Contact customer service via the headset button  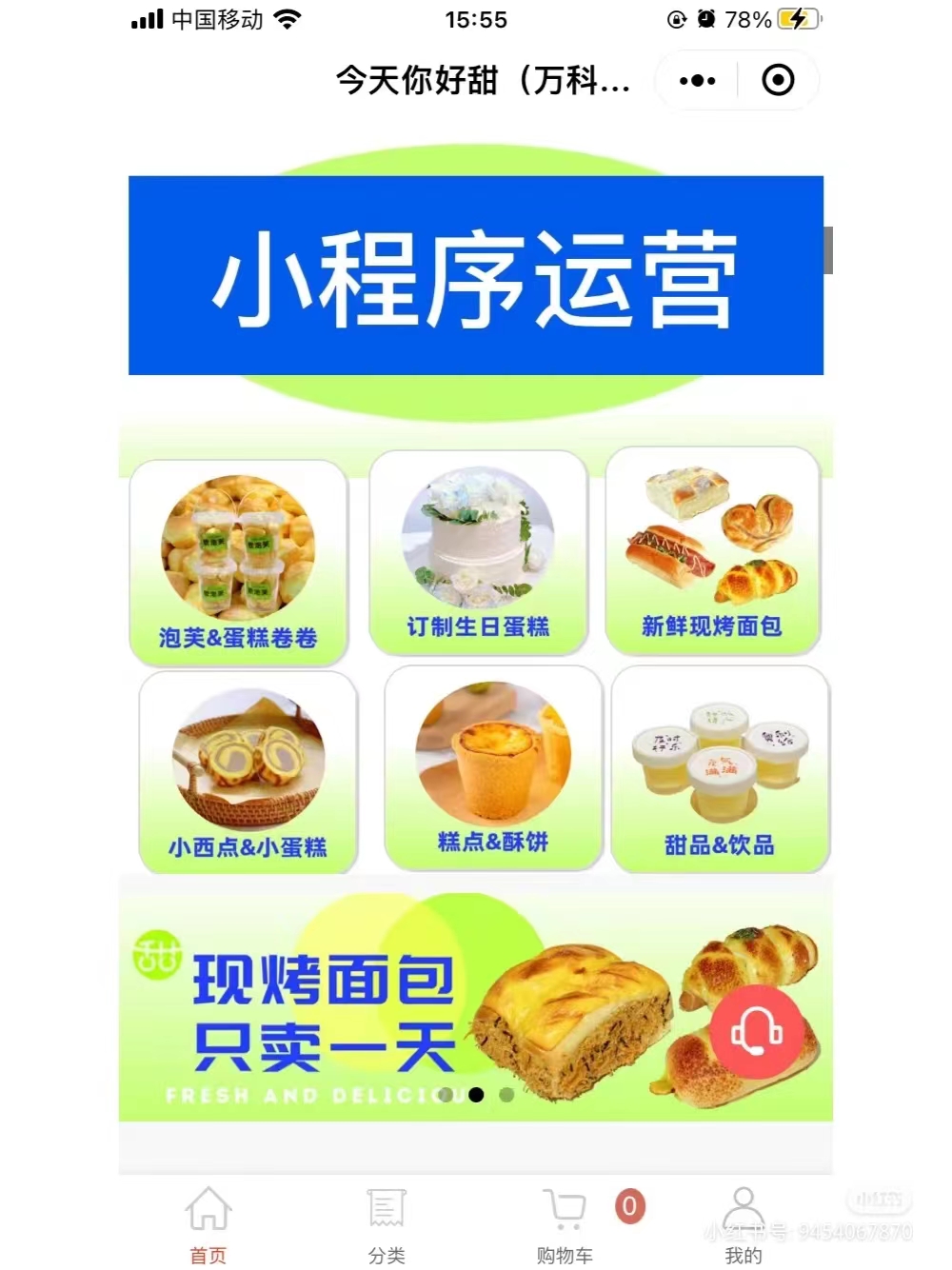coord(757,1033)
